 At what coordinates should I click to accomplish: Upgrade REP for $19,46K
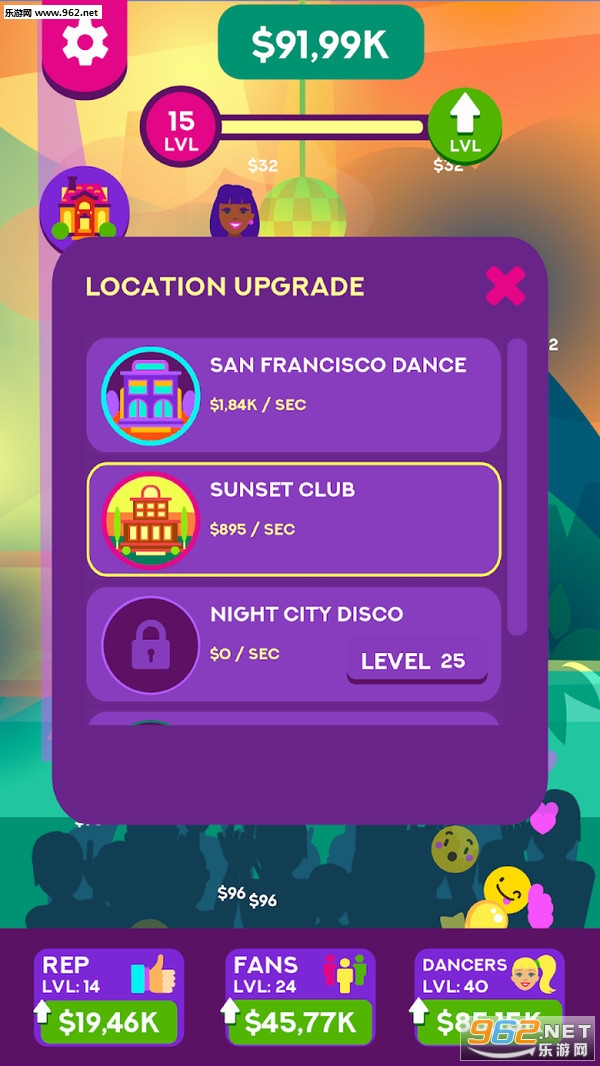click(109, 1020)
